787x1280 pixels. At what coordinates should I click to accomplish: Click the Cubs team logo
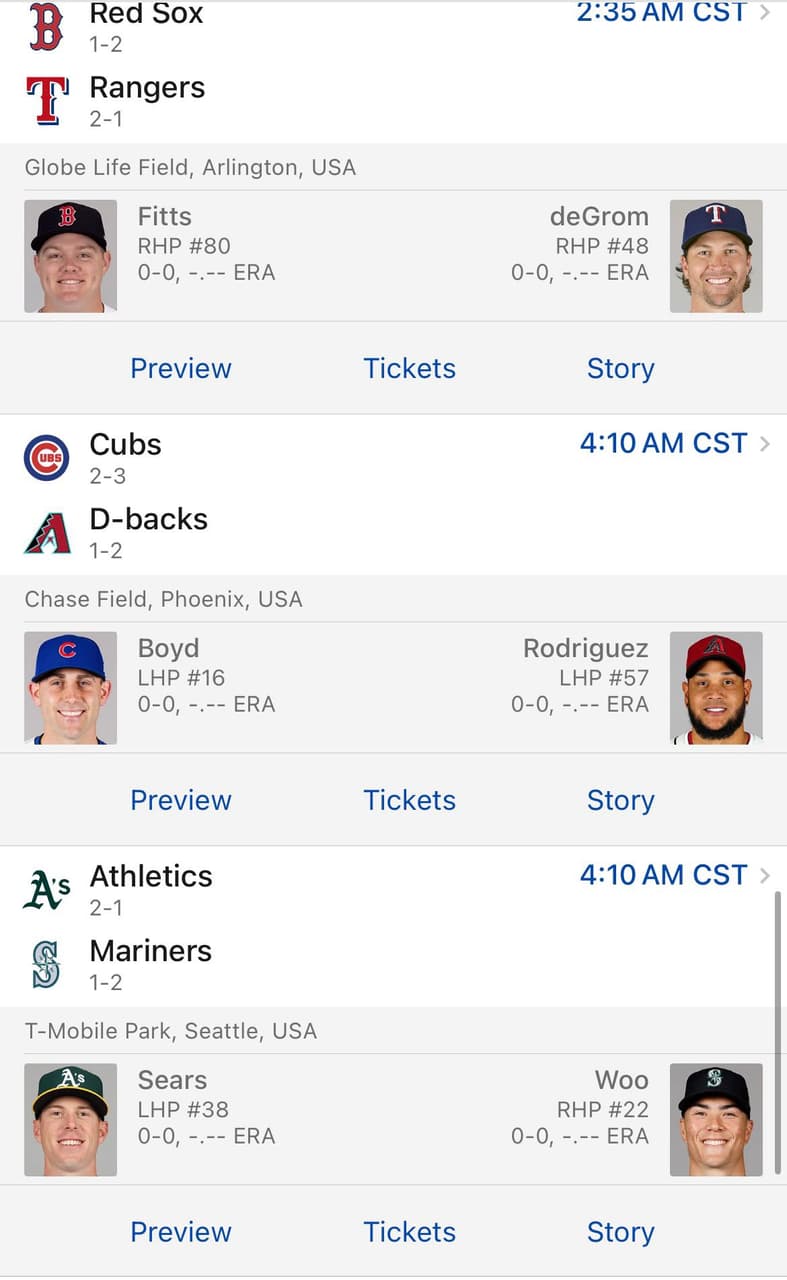[x=44, y=455]
